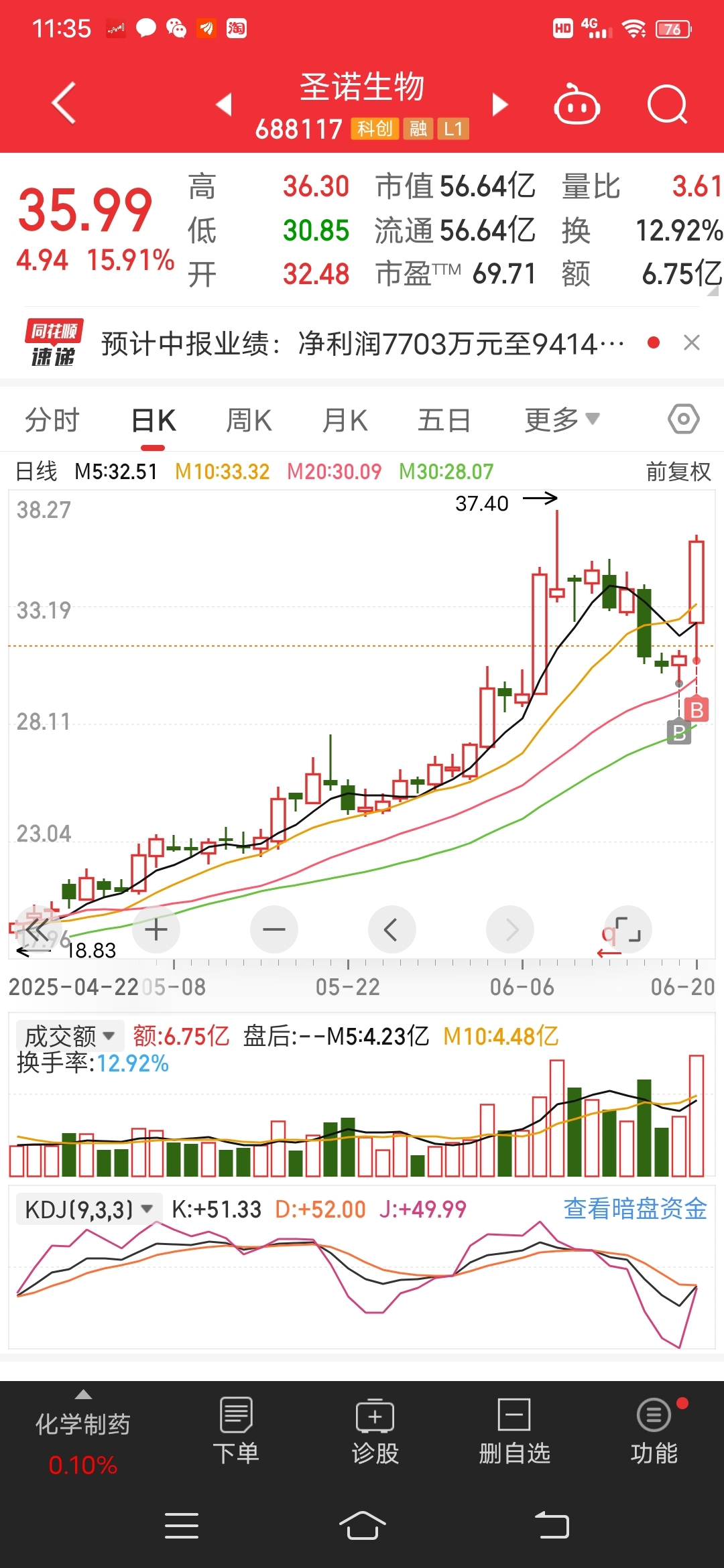This screenshot has height=1568, width=724.
Task: Open chart settings hexagon icon
Action: (x=684, y=419)
